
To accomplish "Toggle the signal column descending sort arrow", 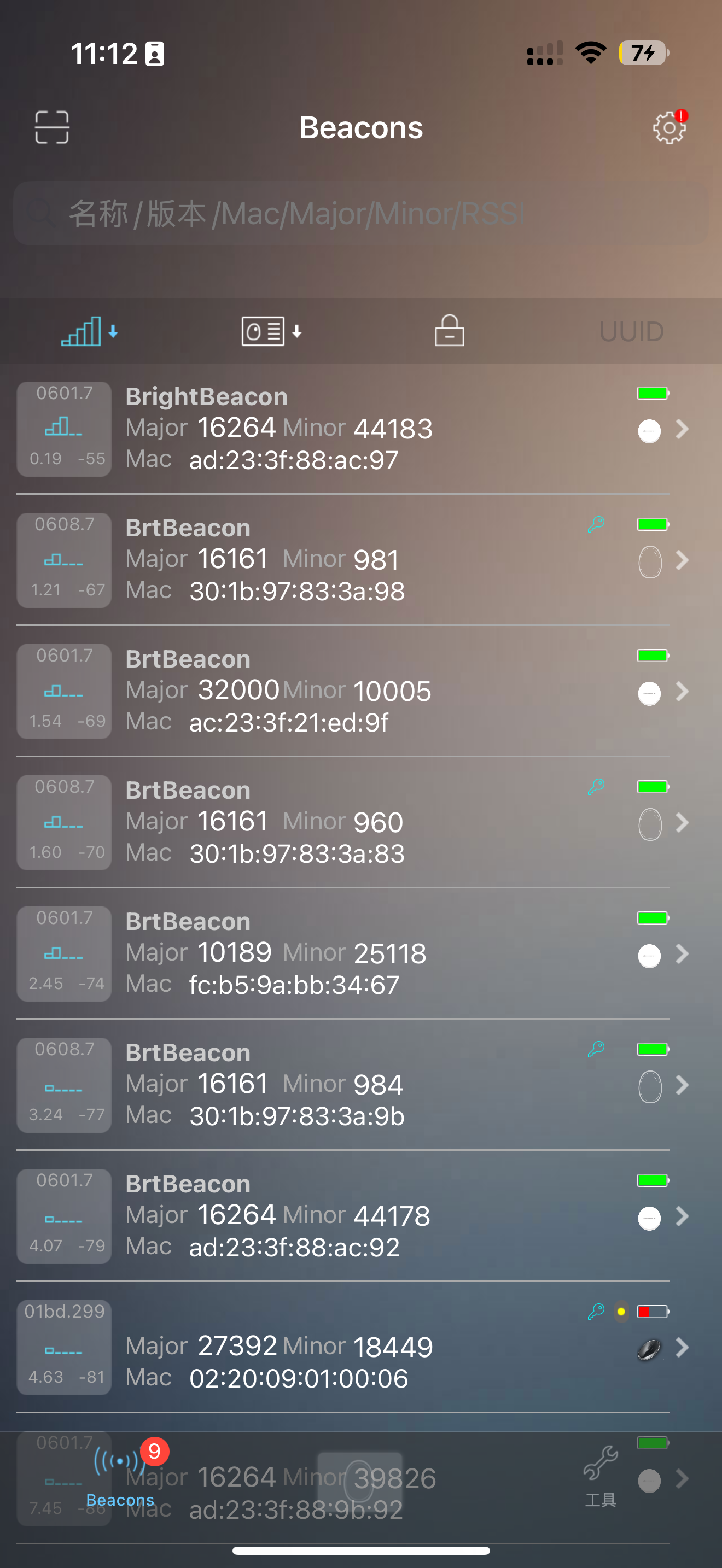I will 113,332.
